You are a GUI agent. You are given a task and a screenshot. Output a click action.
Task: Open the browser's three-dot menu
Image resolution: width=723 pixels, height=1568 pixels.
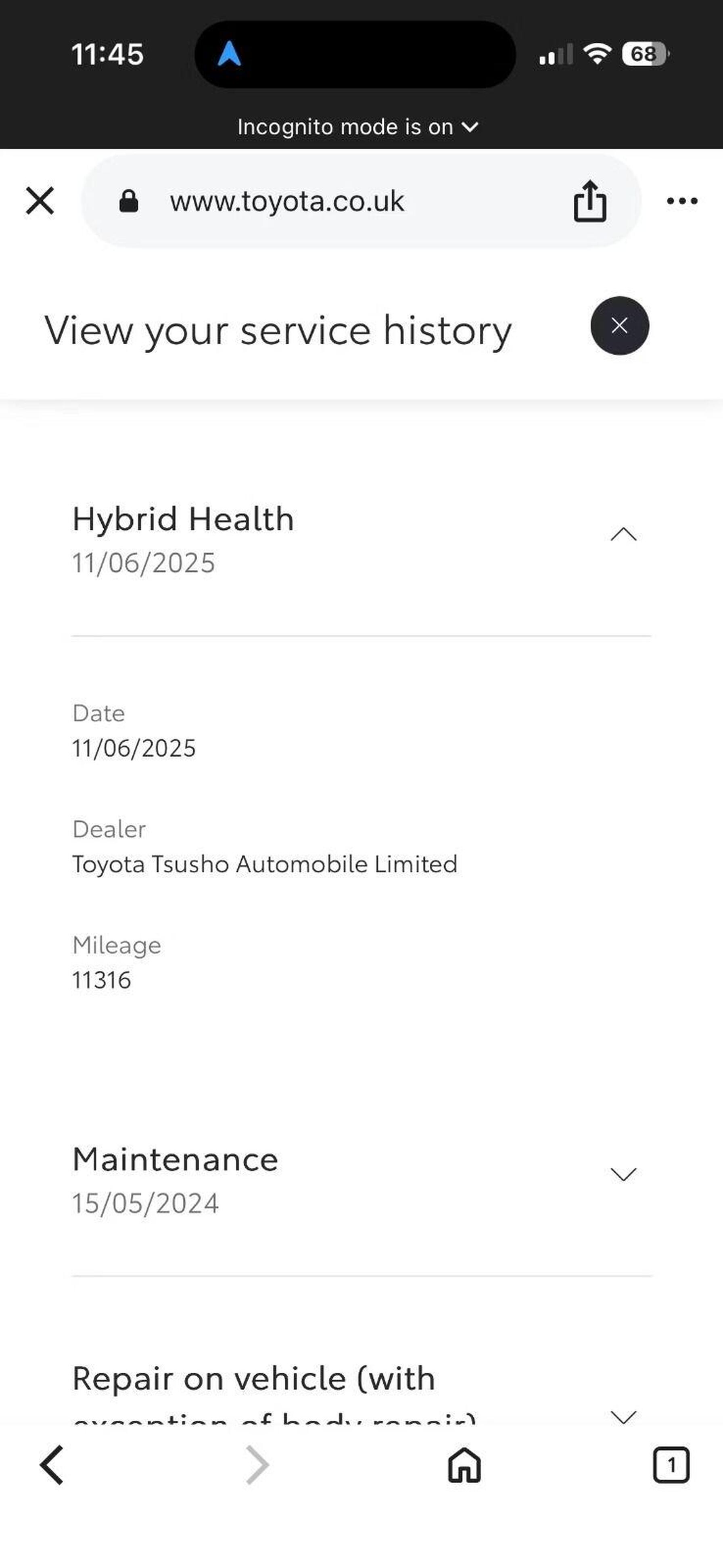pyautogui.click(x=681, y=201)
